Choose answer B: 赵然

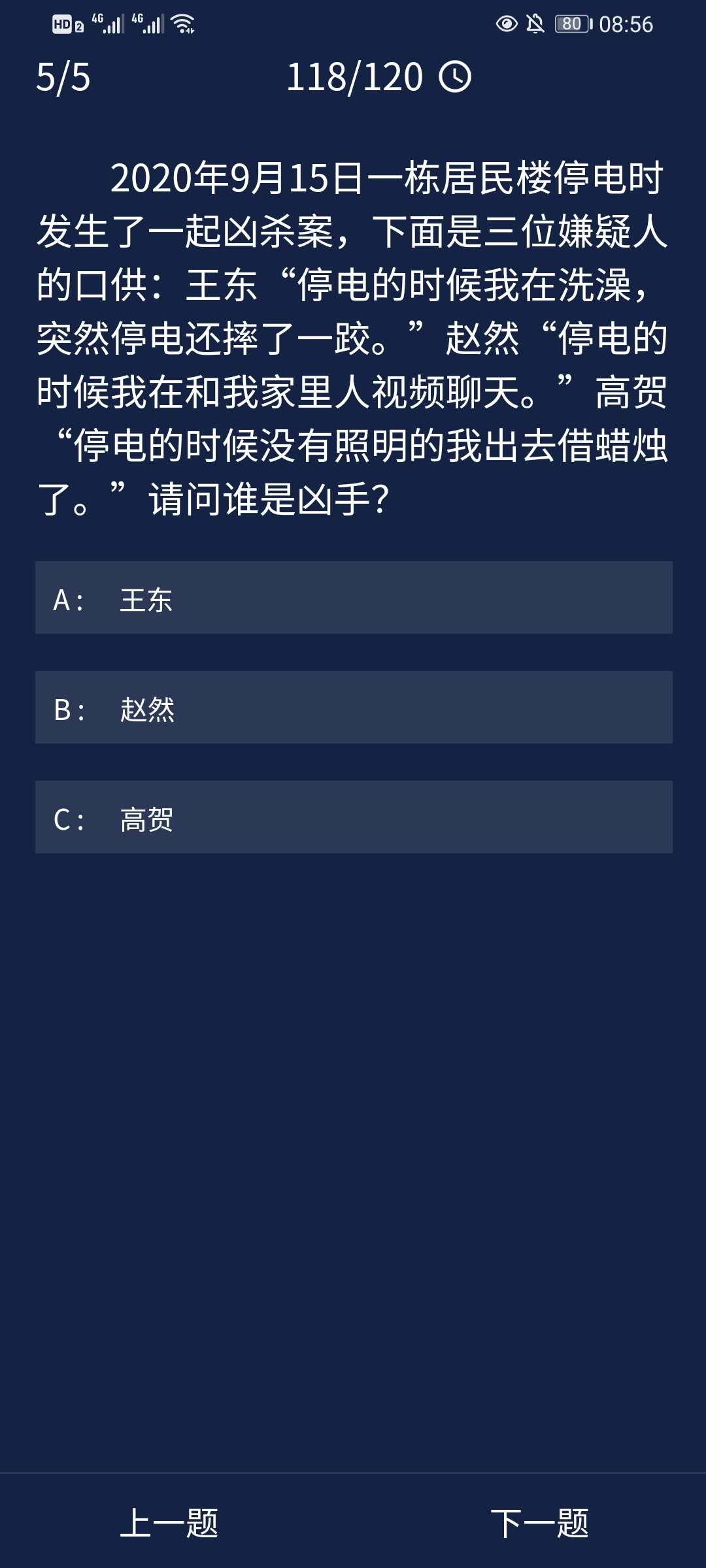pyautogui.click(x=353, y=708)
